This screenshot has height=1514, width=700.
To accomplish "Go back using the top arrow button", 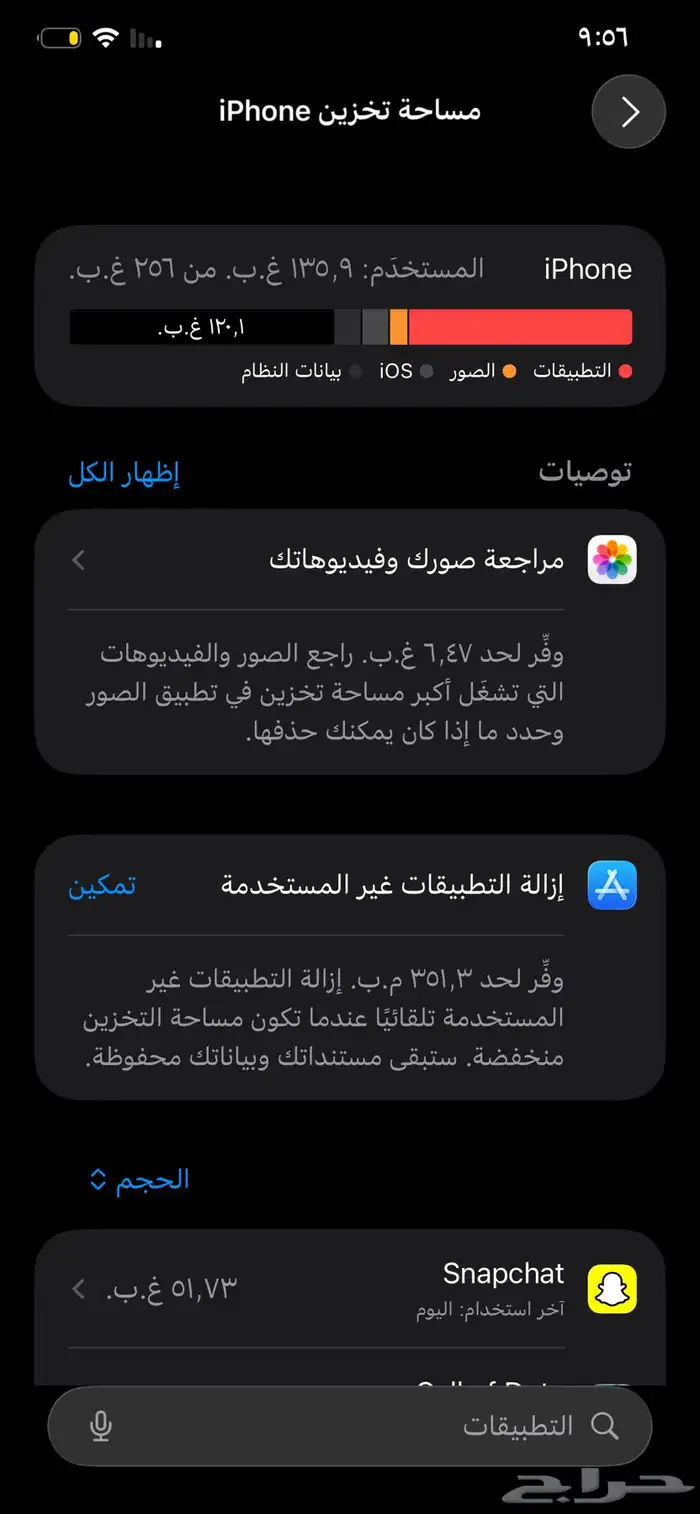I will click(628, 112).
